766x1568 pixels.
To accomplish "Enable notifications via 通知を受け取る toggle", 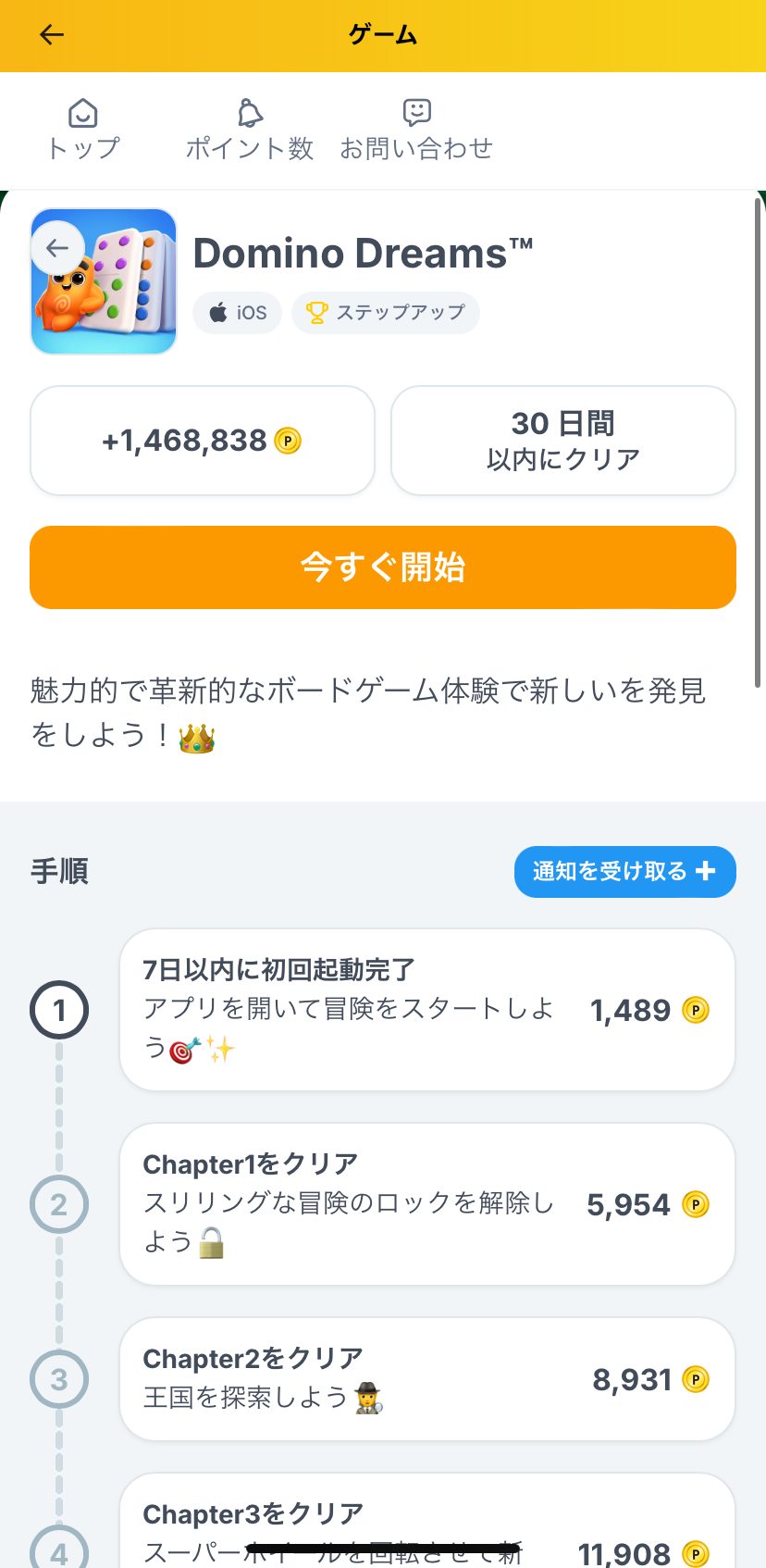I will (x=624, y=872).
